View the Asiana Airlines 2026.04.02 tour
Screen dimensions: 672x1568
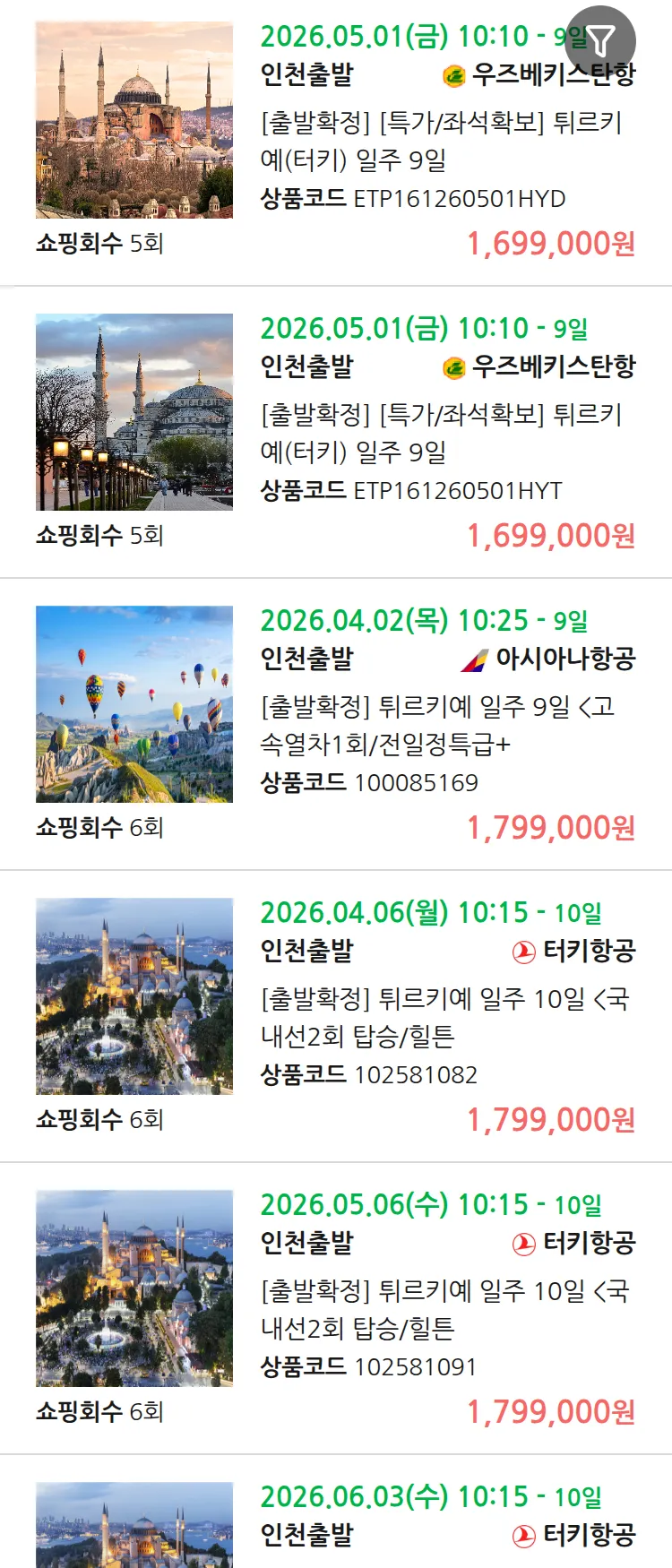click(441, 725)
